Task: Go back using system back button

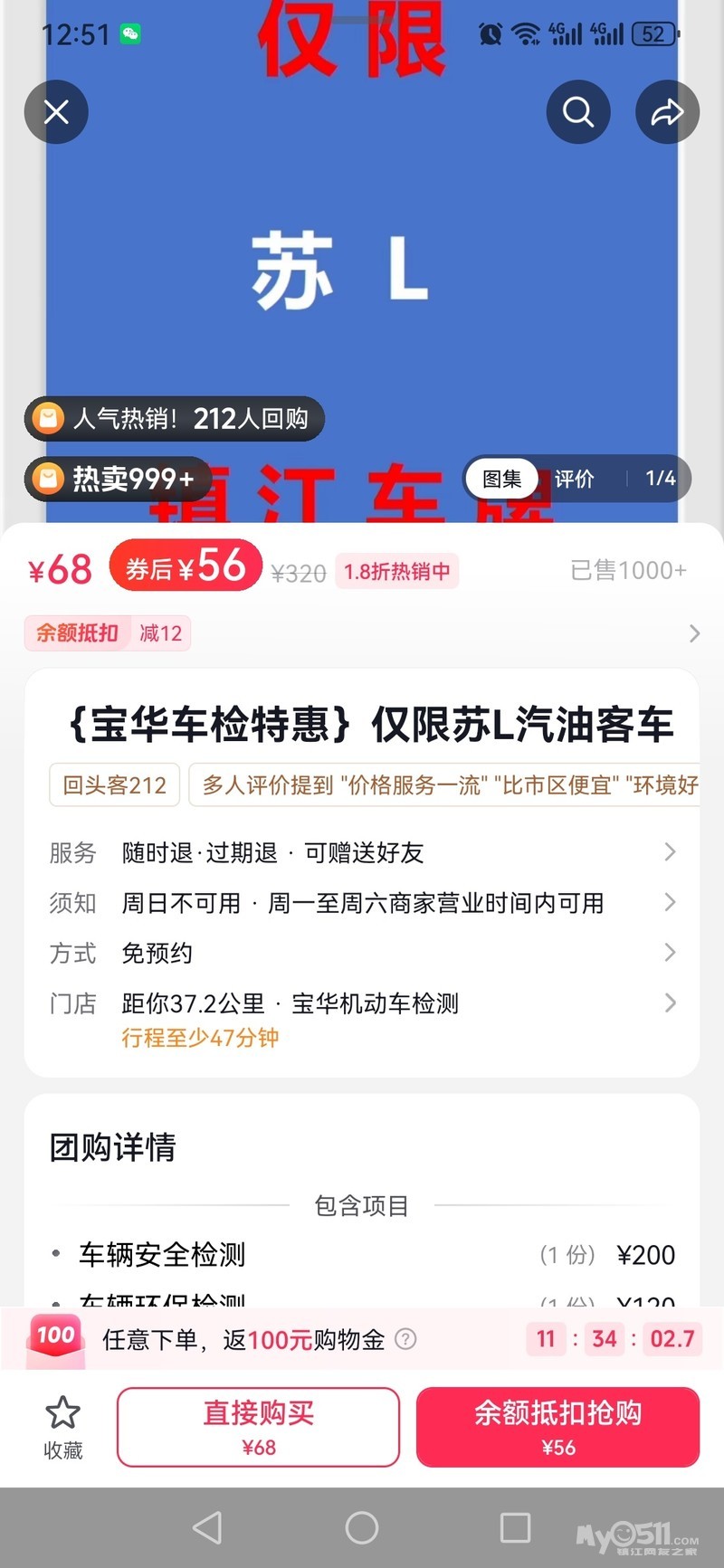Action: (x=207, y=1528)
